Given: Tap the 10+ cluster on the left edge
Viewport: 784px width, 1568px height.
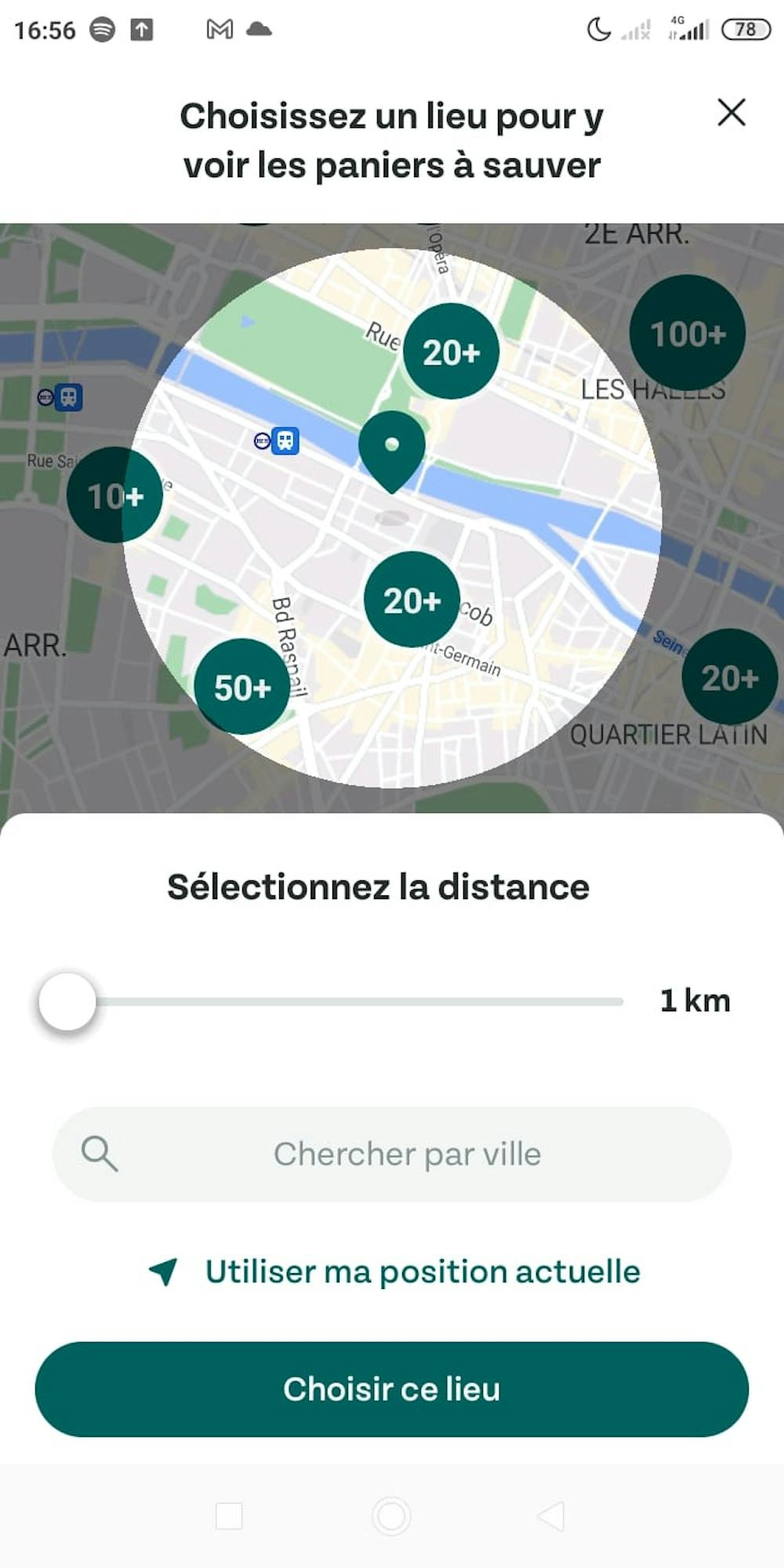Looking at the screenshot, I should (114, 495).
